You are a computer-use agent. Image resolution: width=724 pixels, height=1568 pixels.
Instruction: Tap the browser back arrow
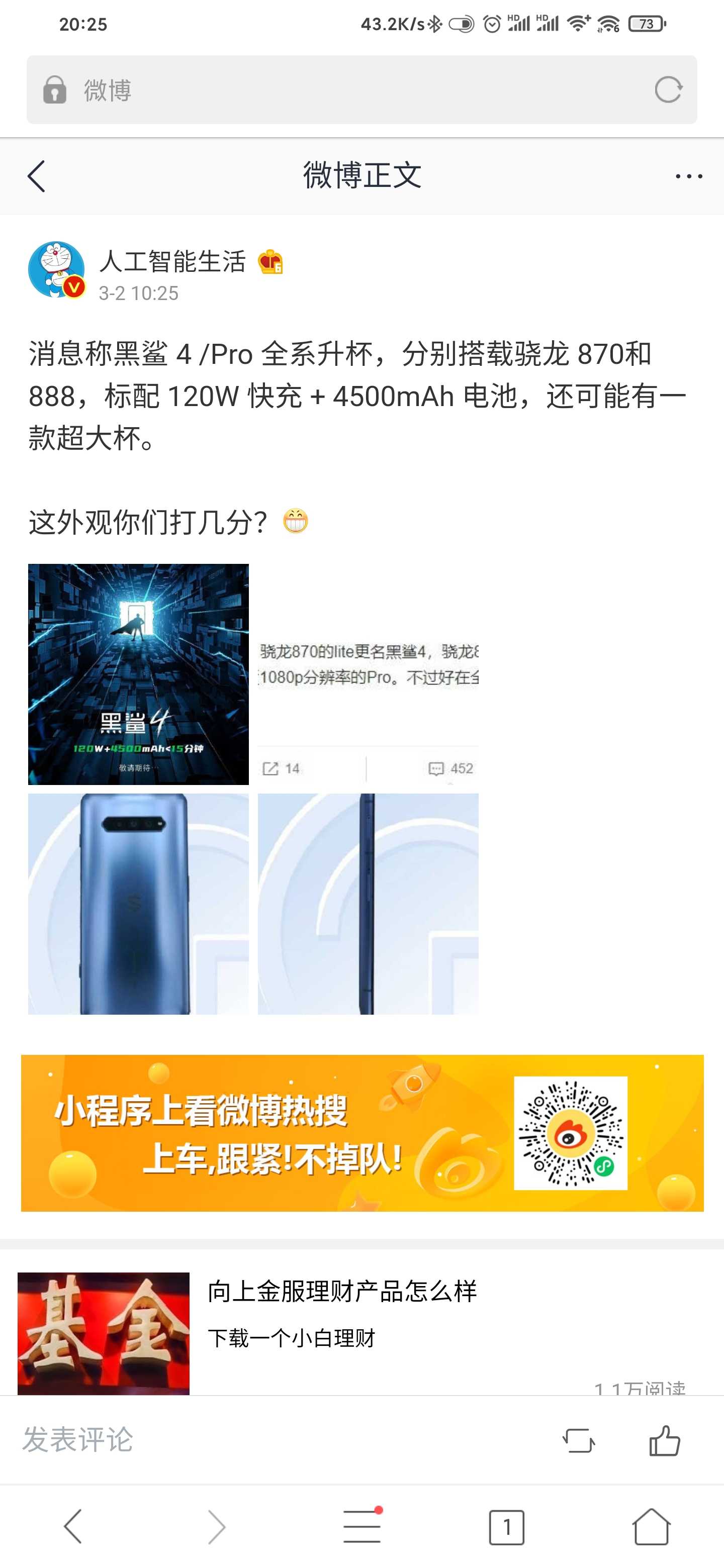(x=72, y=1526)
